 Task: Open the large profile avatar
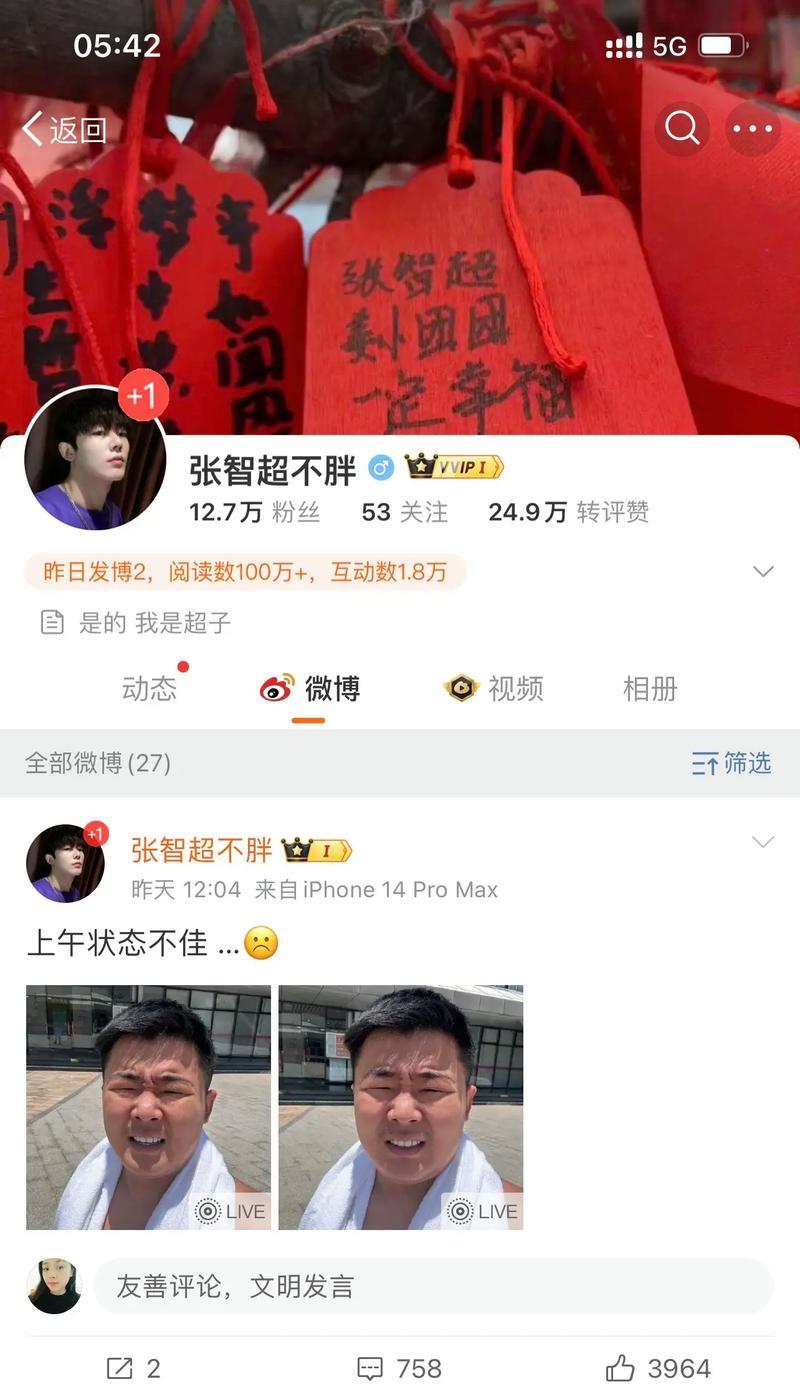[95, 458]
